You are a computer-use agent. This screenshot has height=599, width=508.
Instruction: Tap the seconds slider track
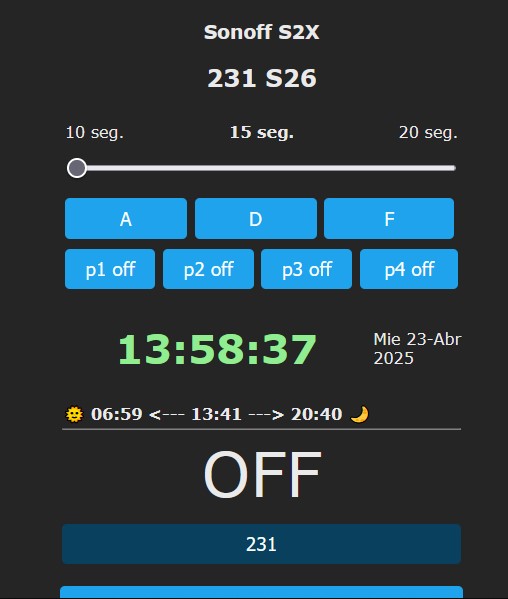(x=261, y=168)
